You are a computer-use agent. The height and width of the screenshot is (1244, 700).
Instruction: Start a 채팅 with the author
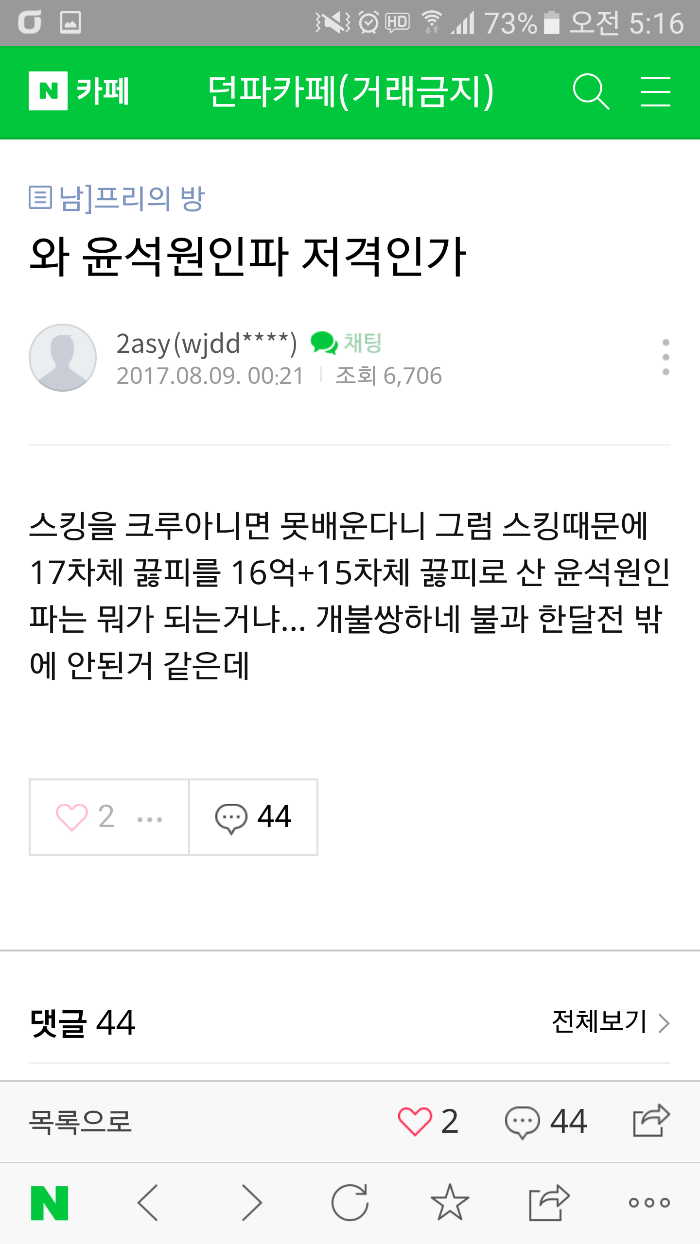click(347, 343)
